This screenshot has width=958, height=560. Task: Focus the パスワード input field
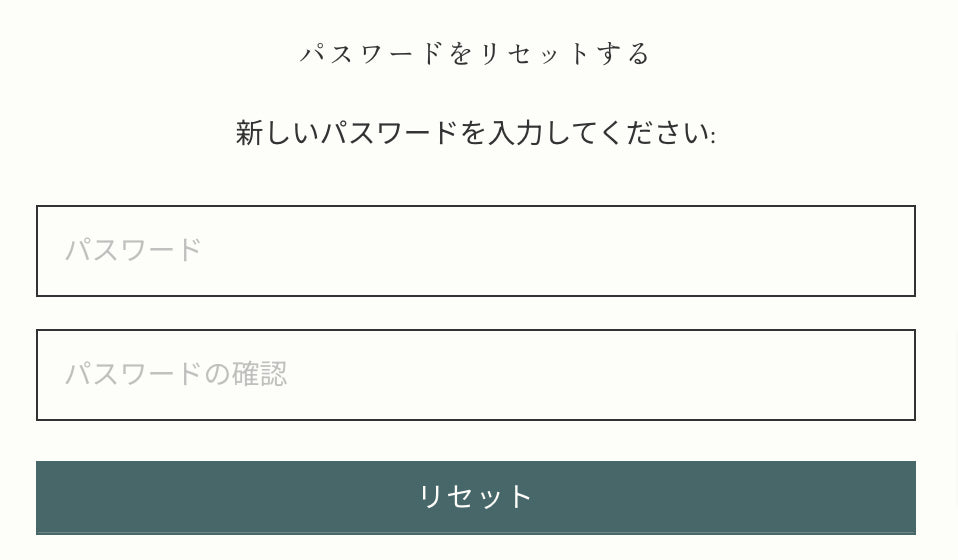(x=475, y=251)
